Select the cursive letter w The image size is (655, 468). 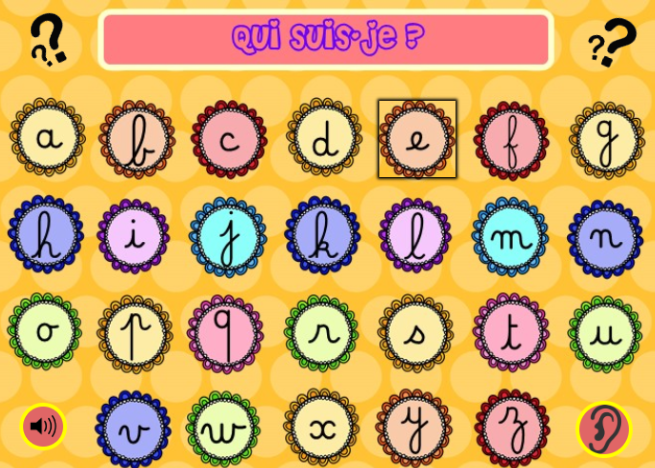pos(223,430)
